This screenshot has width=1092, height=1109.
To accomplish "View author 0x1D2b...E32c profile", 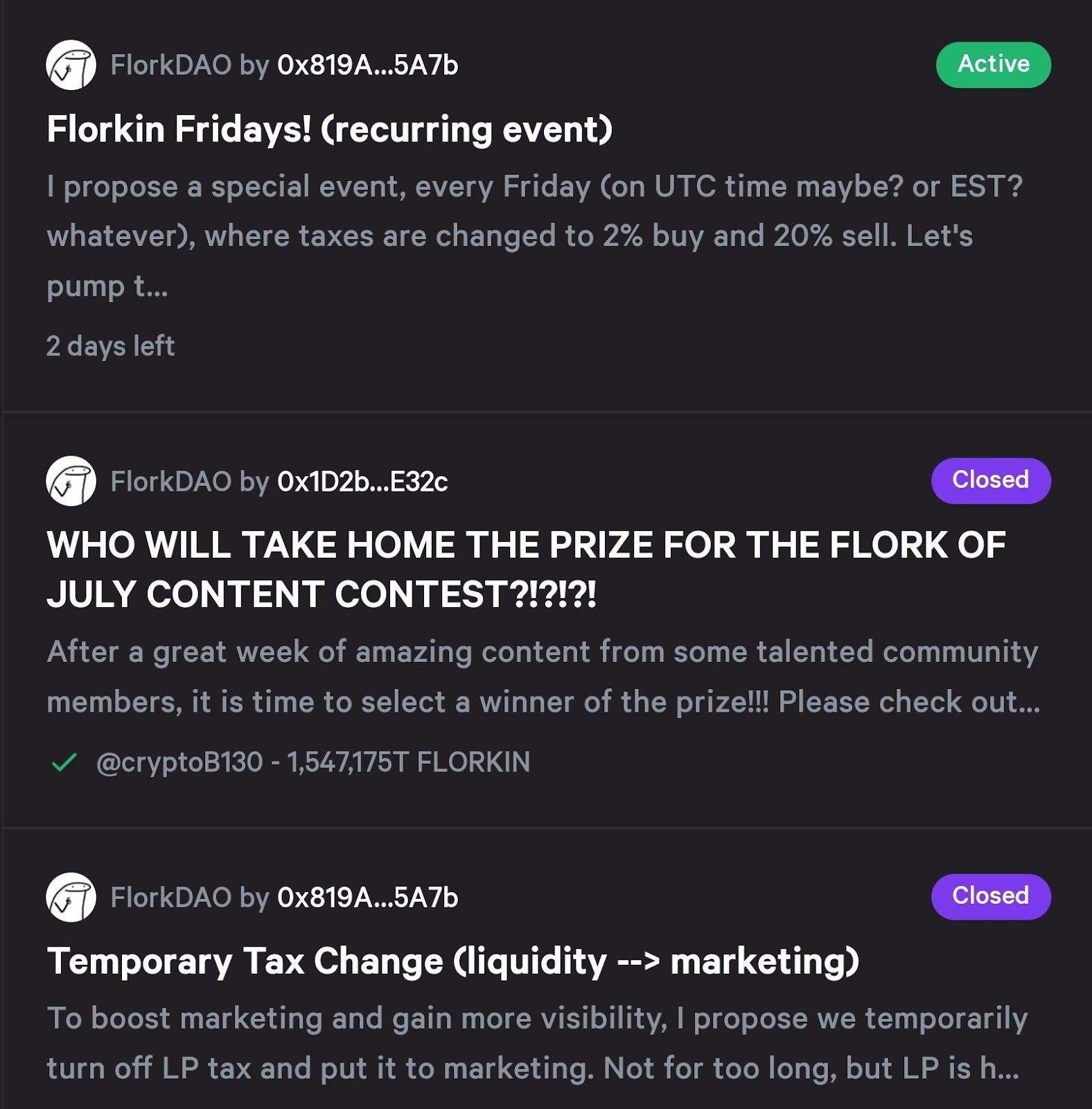I will (362, 482).
